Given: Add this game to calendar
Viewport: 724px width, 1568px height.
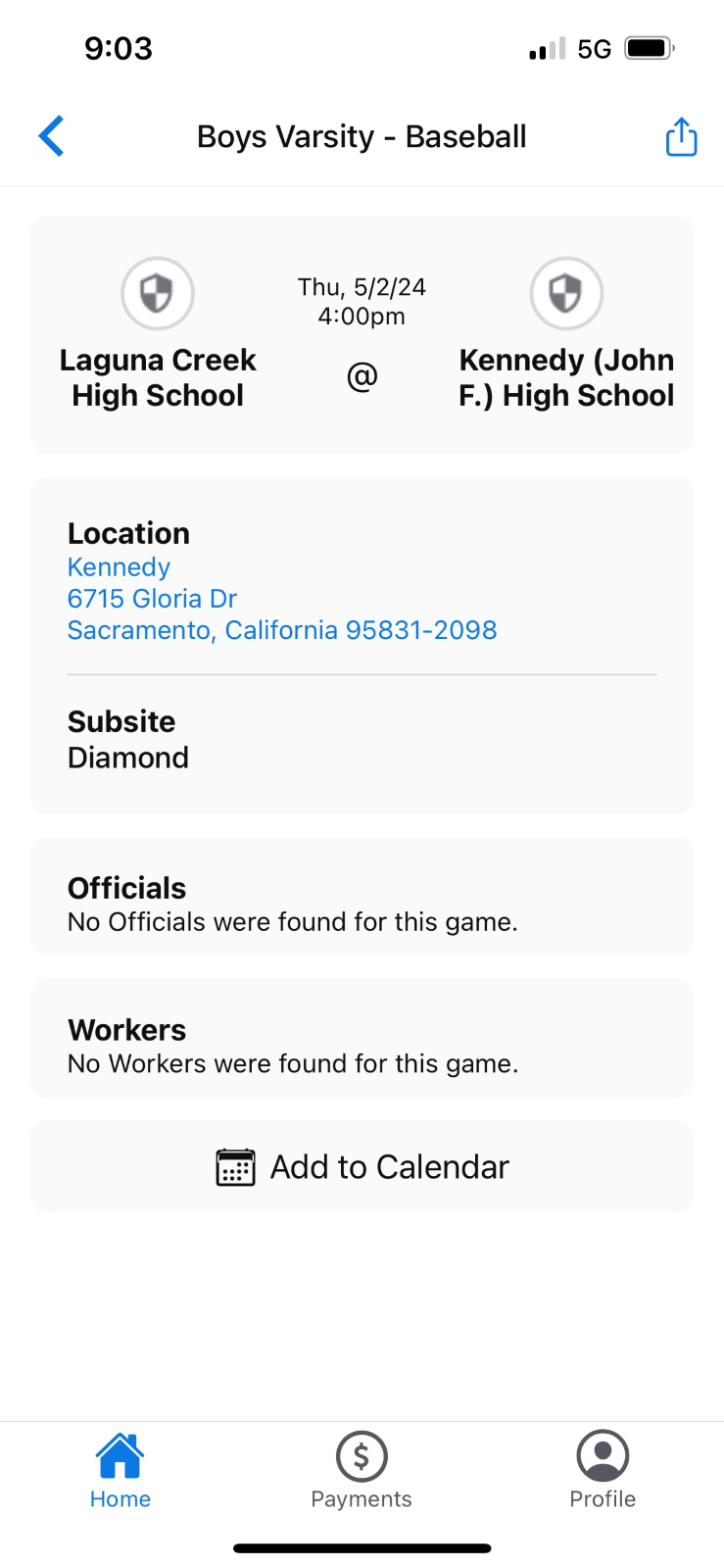Looking at the screenshot, I should tap(362, 1166).
